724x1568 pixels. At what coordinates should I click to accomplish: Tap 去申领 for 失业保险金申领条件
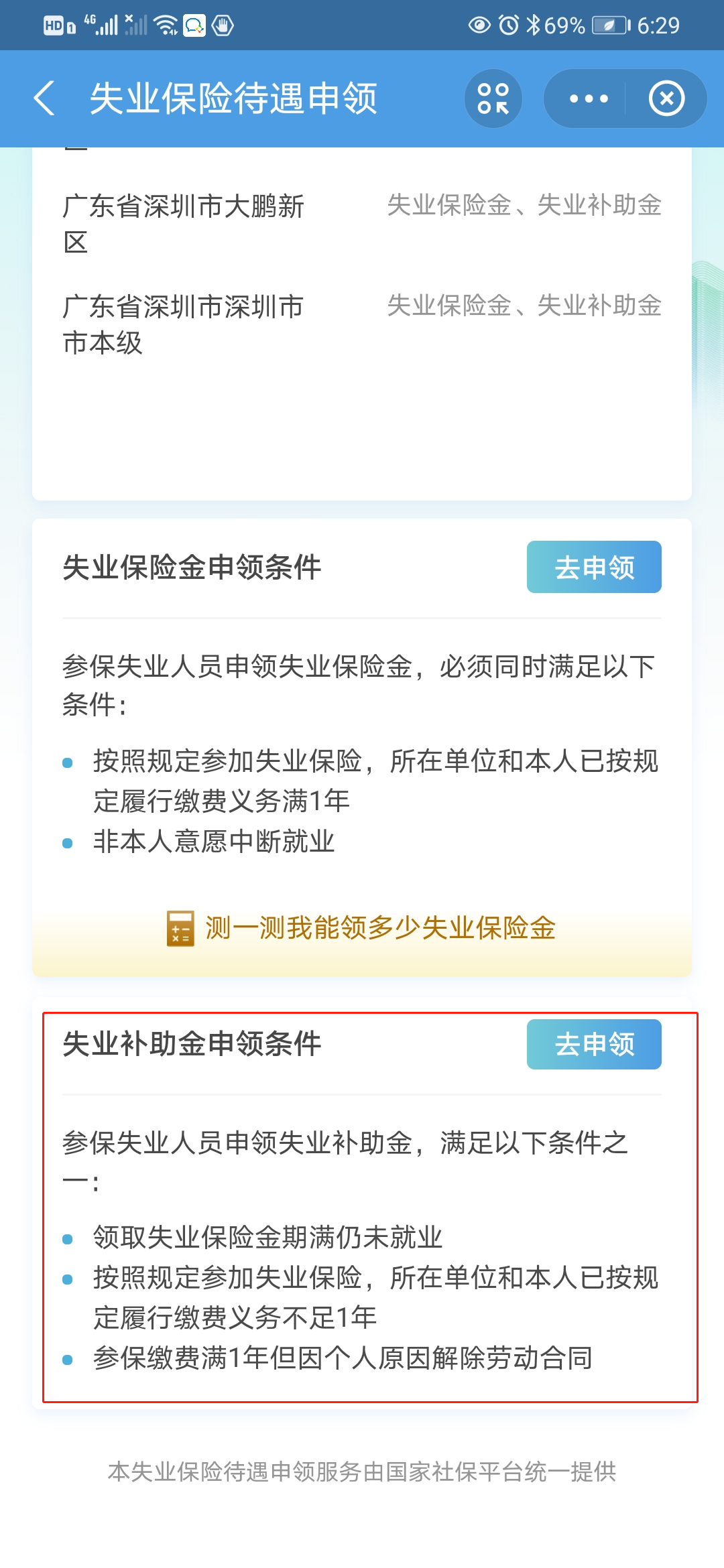[594, 567]
